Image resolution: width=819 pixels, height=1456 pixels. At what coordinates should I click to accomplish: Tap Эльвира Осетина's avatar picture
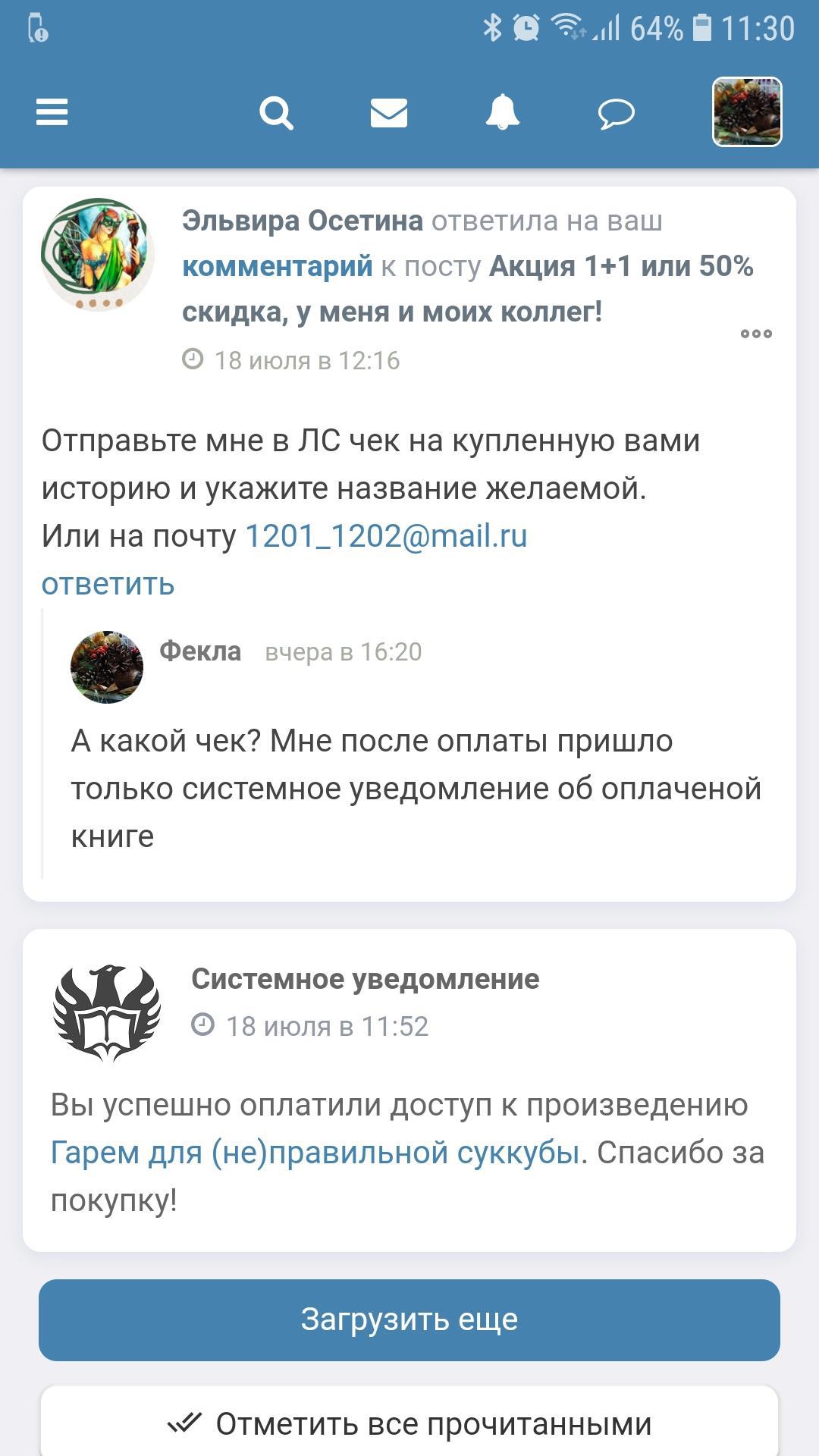tap(97, 254)
